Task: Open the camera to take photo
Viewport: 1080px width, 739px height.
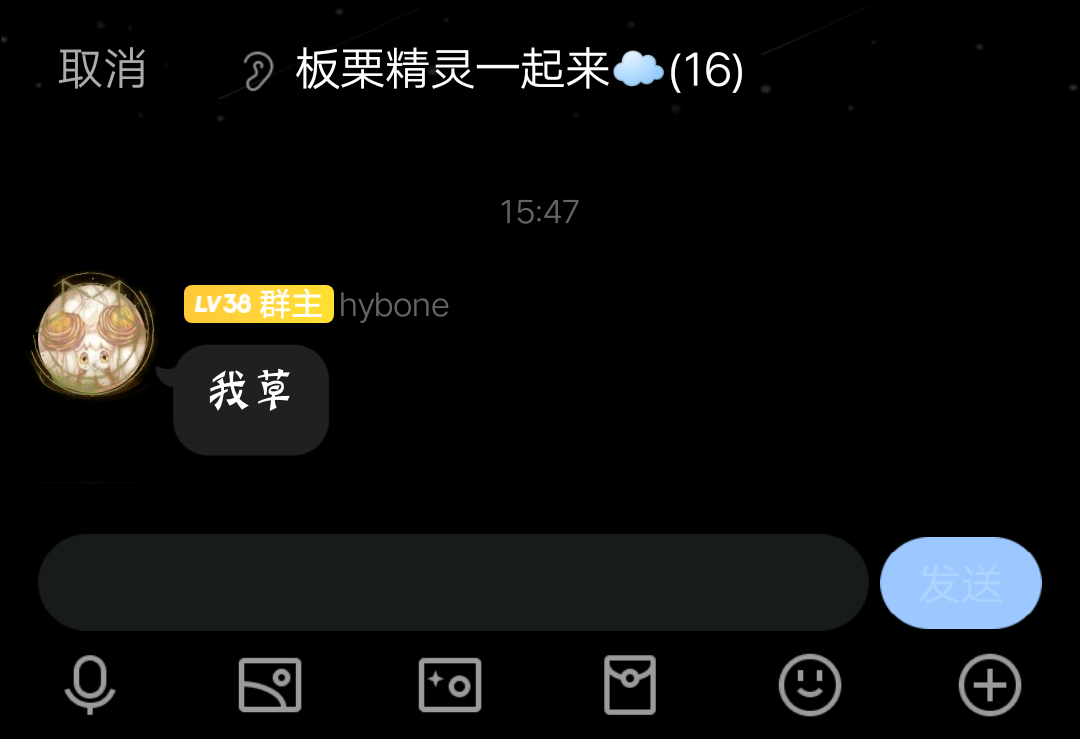Action: point(450,686)
